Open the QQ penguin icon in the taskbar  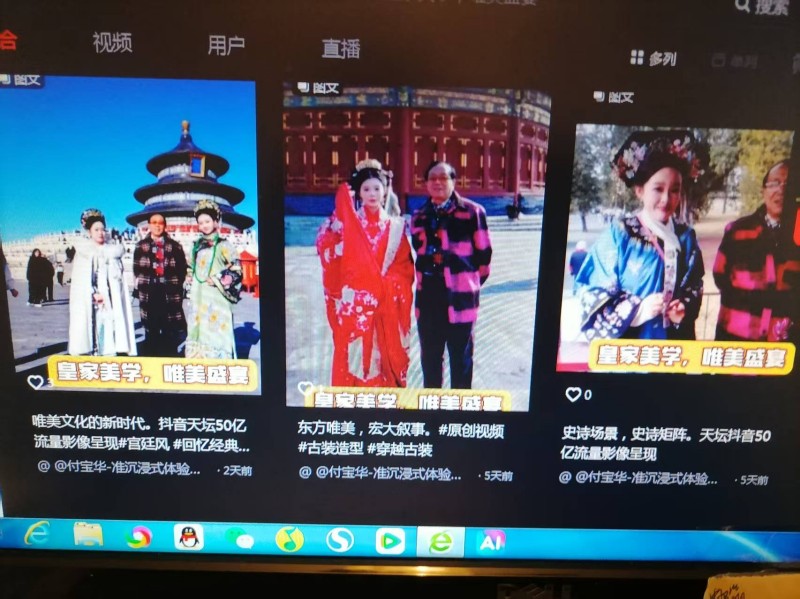click(x=188, y=538)
